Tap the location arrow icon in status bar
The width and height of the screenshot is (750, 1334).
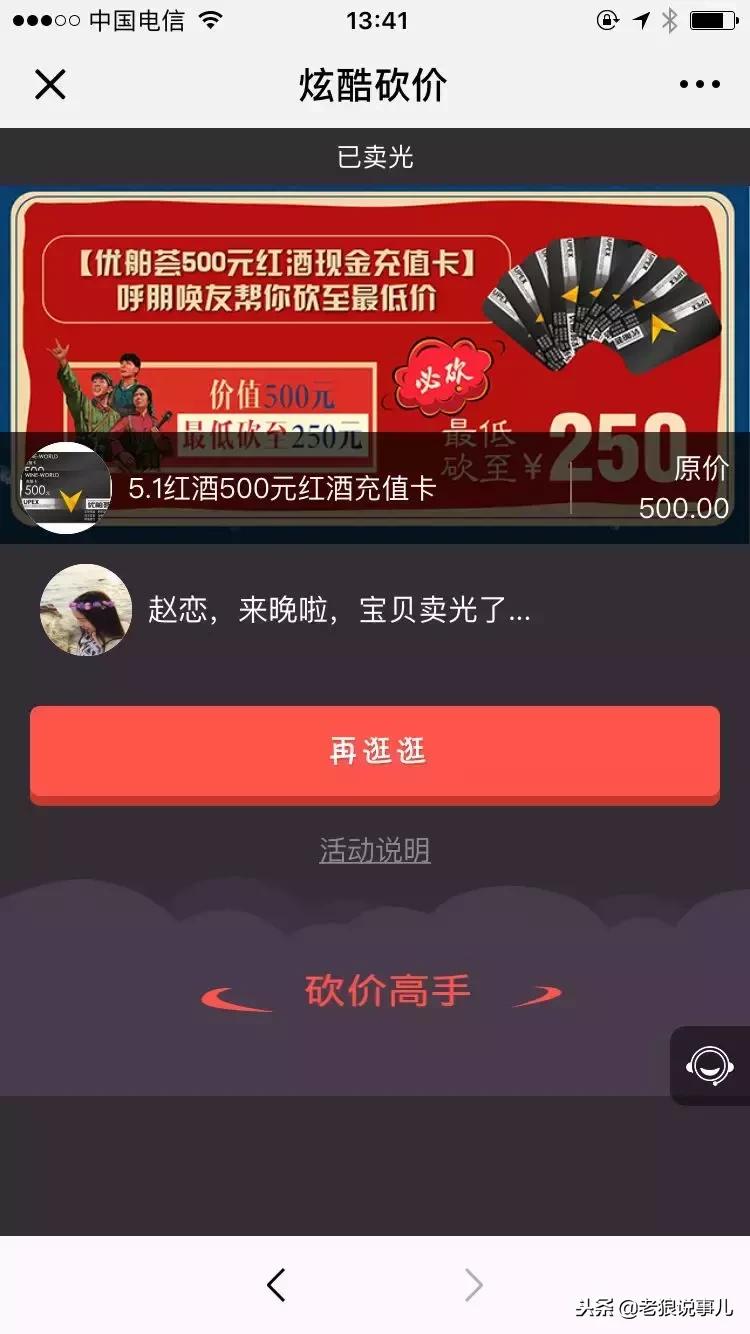click(x=641, y=18)
